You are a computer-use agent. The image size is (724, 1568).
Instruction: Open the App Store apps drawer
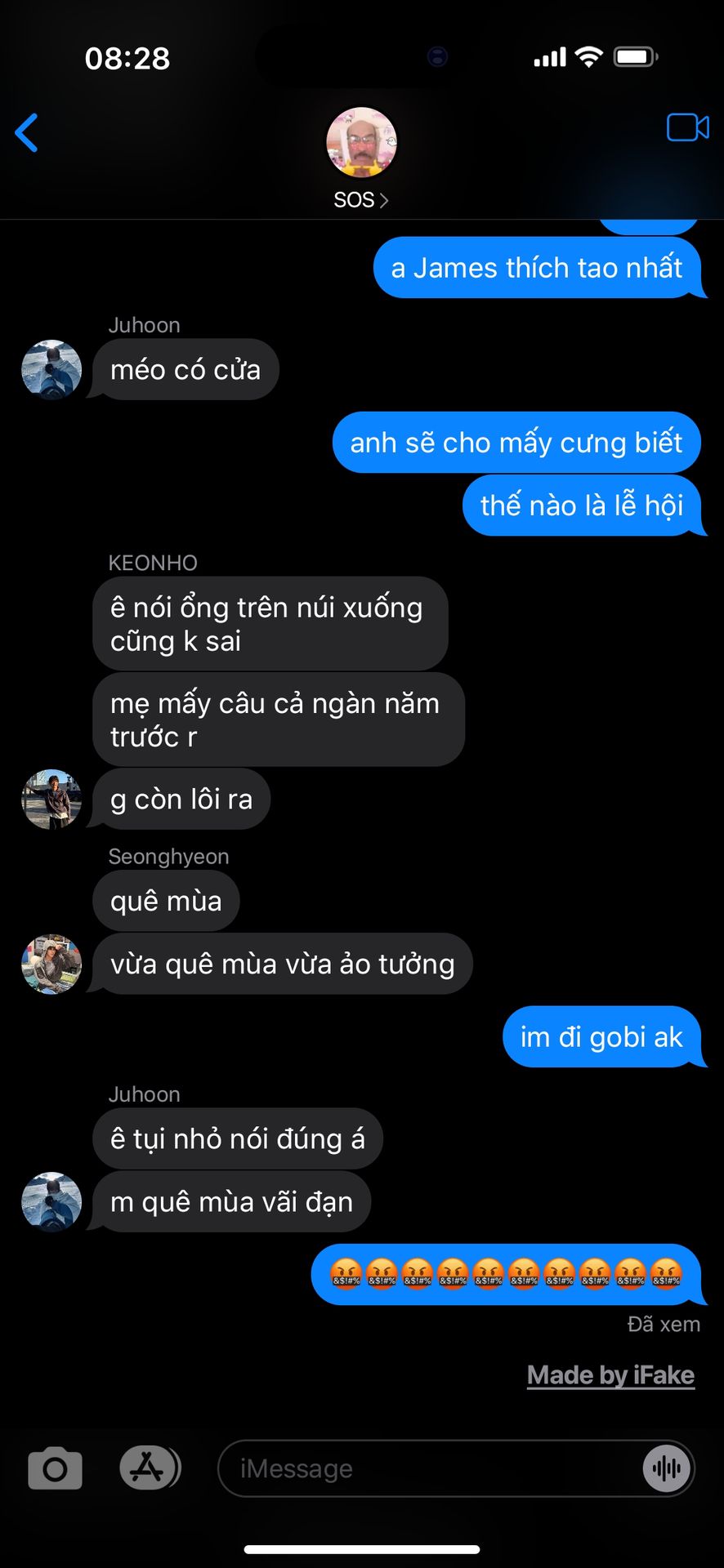click(148, 1468)
